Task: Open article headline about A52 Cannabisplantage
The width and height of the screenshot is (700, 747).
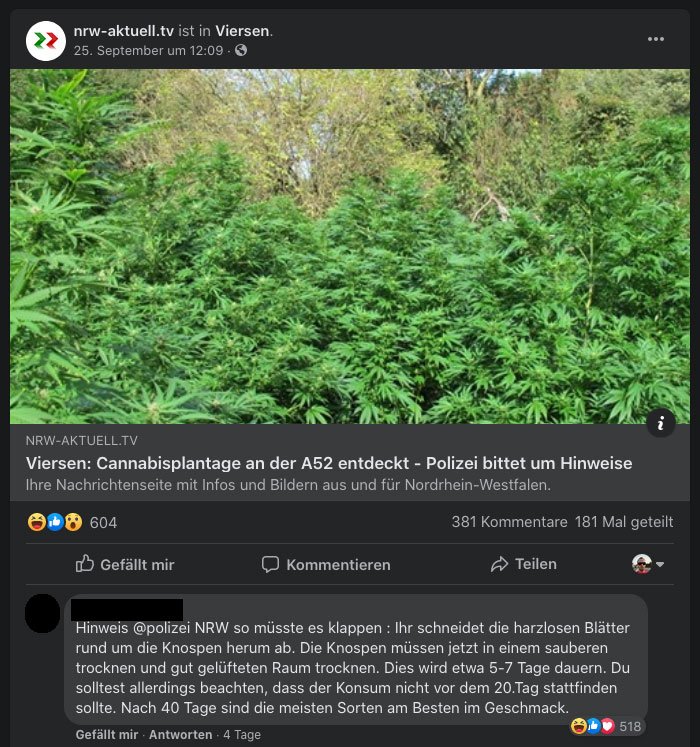Action: tap(329, 464)
